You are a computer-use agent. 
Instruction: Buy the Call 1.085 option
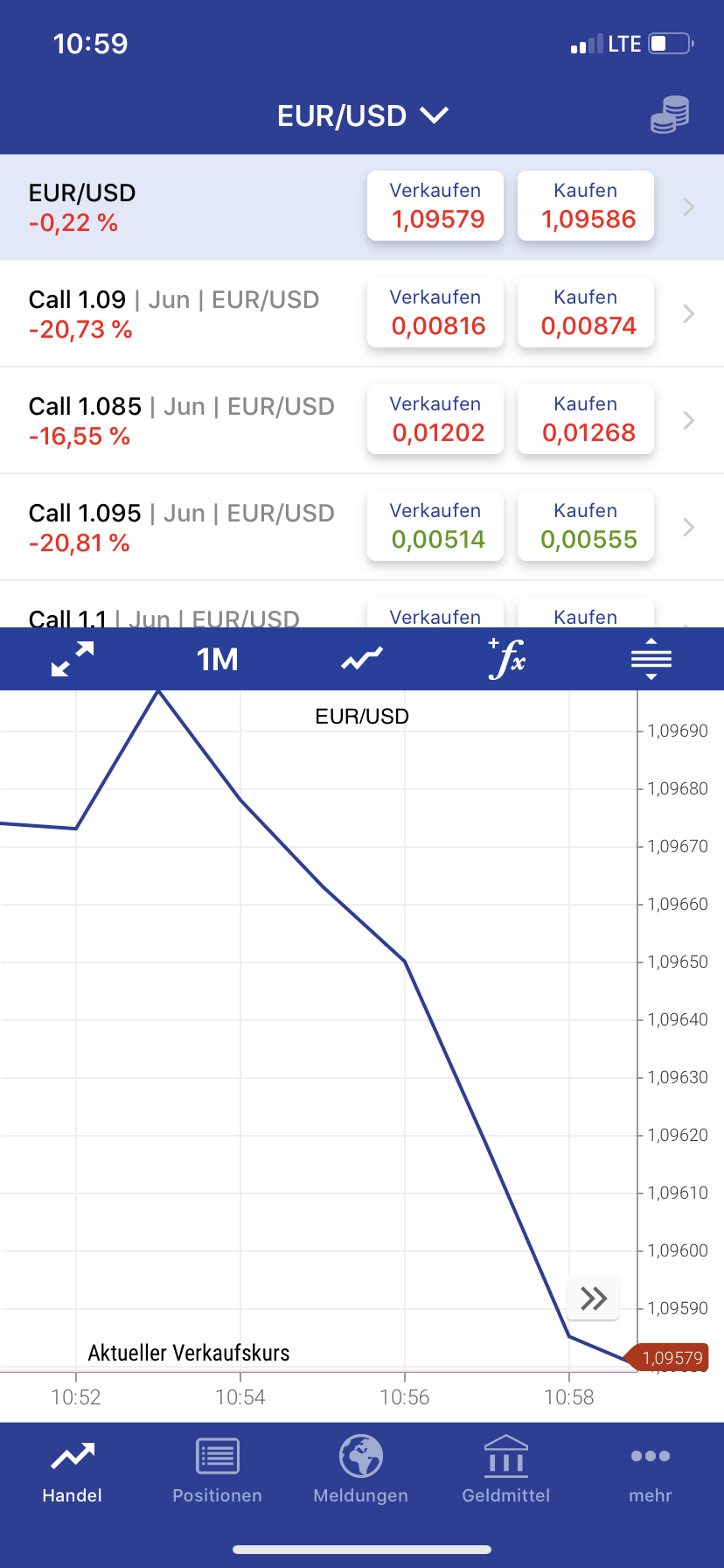click(x=586, y=419)
